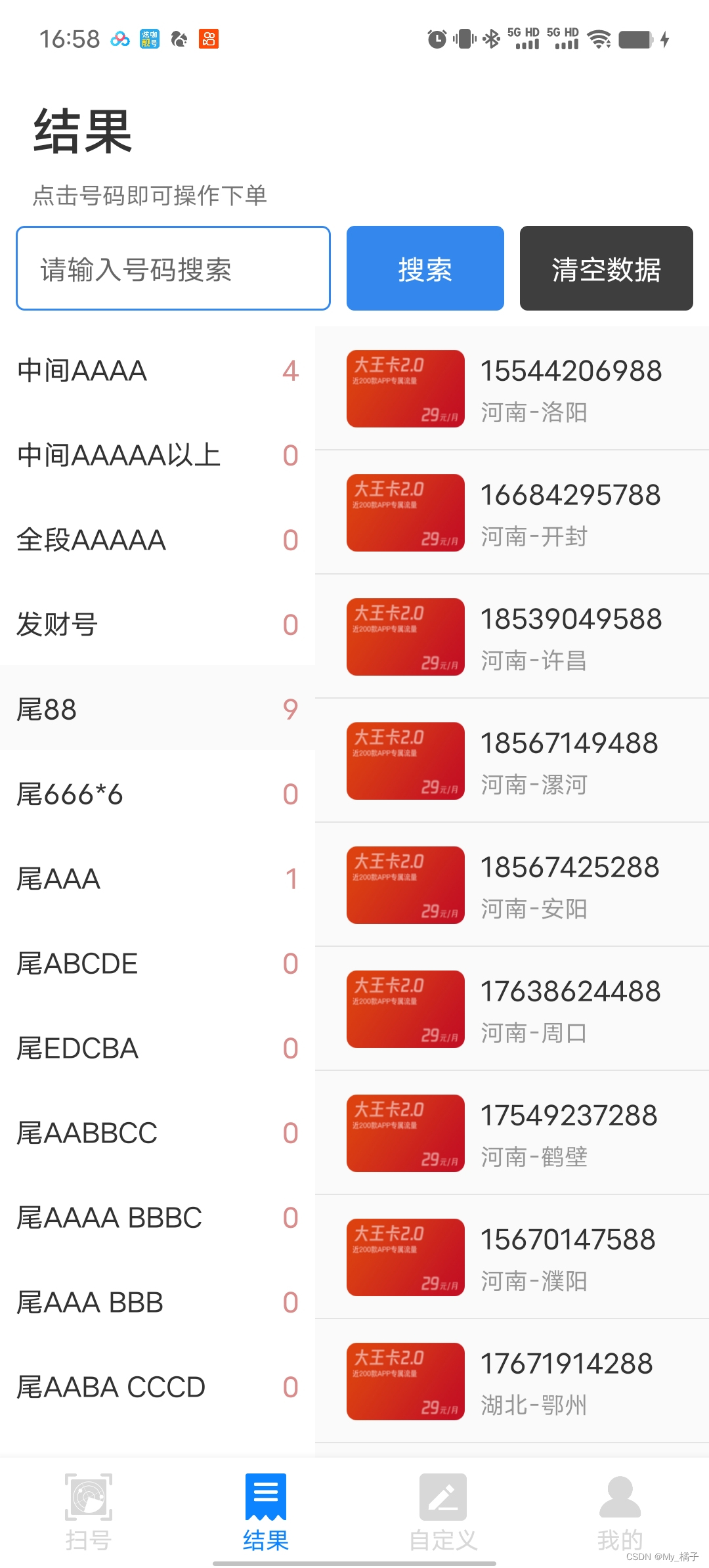Open the 尾666*6 category

coord(158,794)
